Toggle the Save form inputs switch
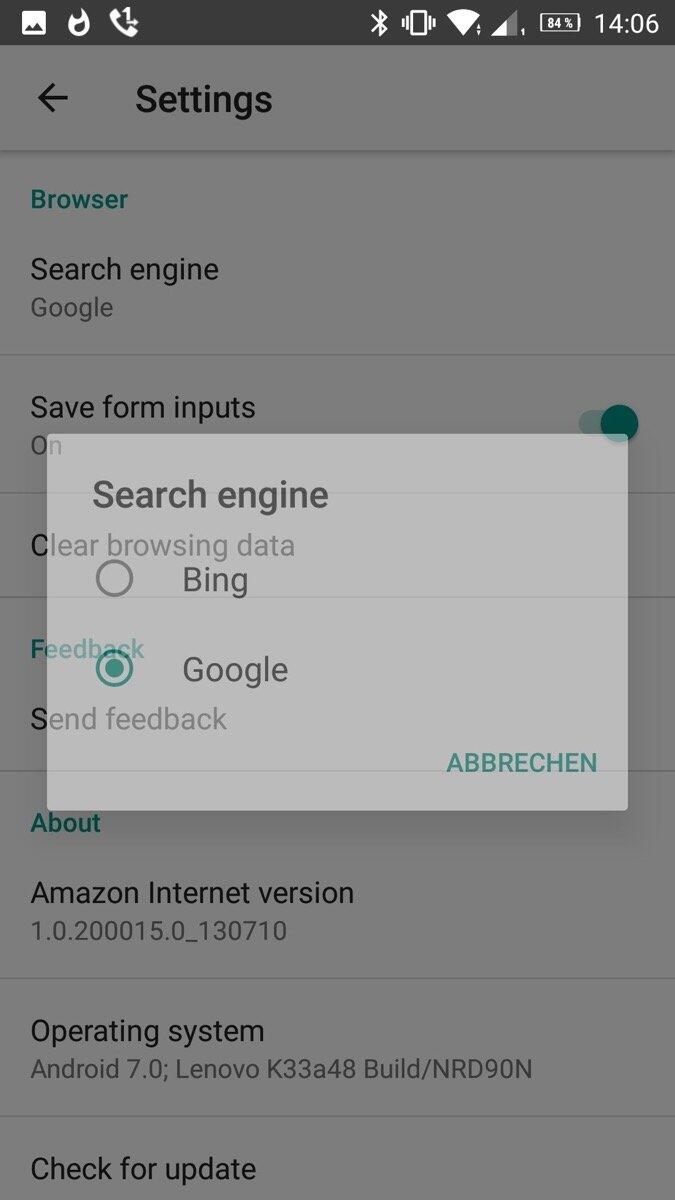The width and height of the screenshot is (675, 1200). (608, 423)
